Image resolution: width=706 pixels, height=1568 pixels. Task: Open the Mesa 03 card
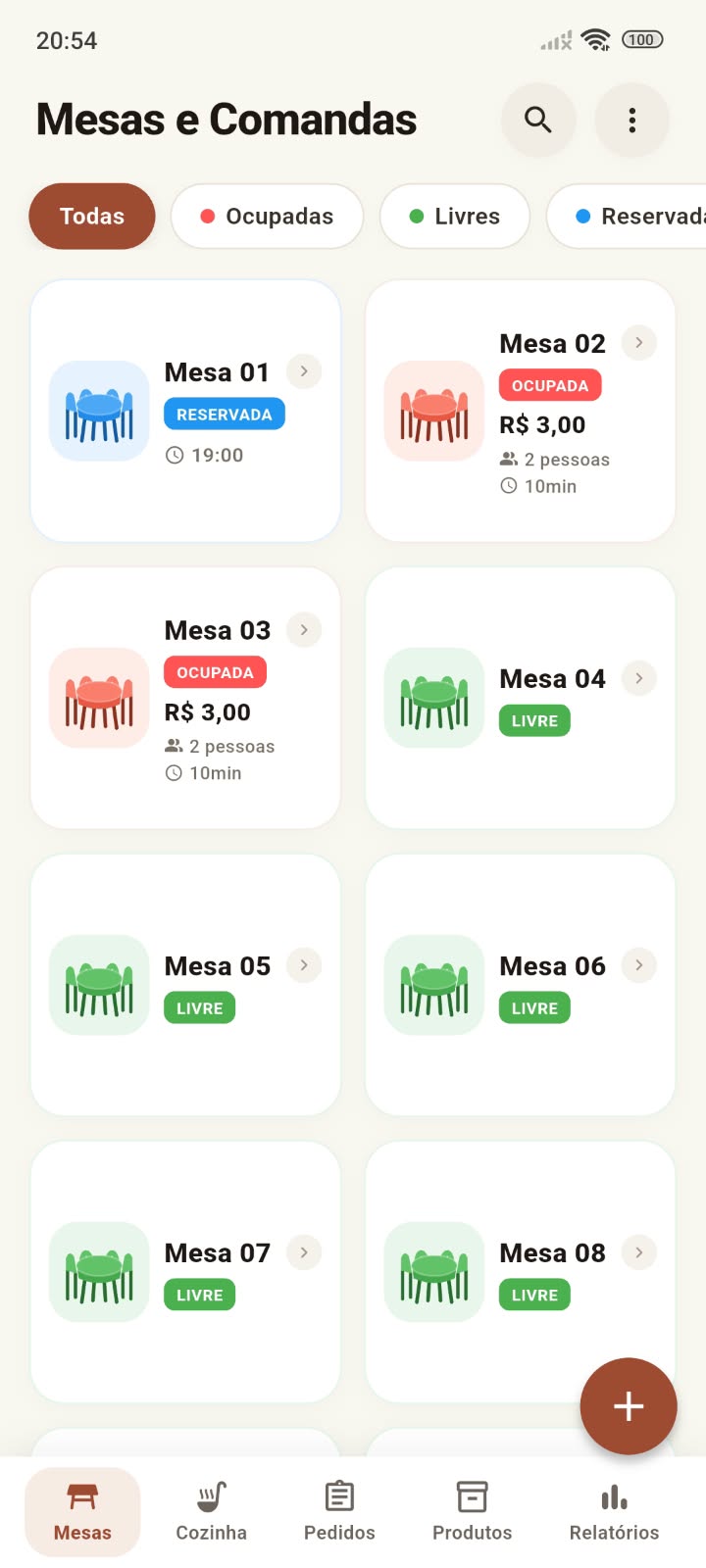(x=185, y=698)
